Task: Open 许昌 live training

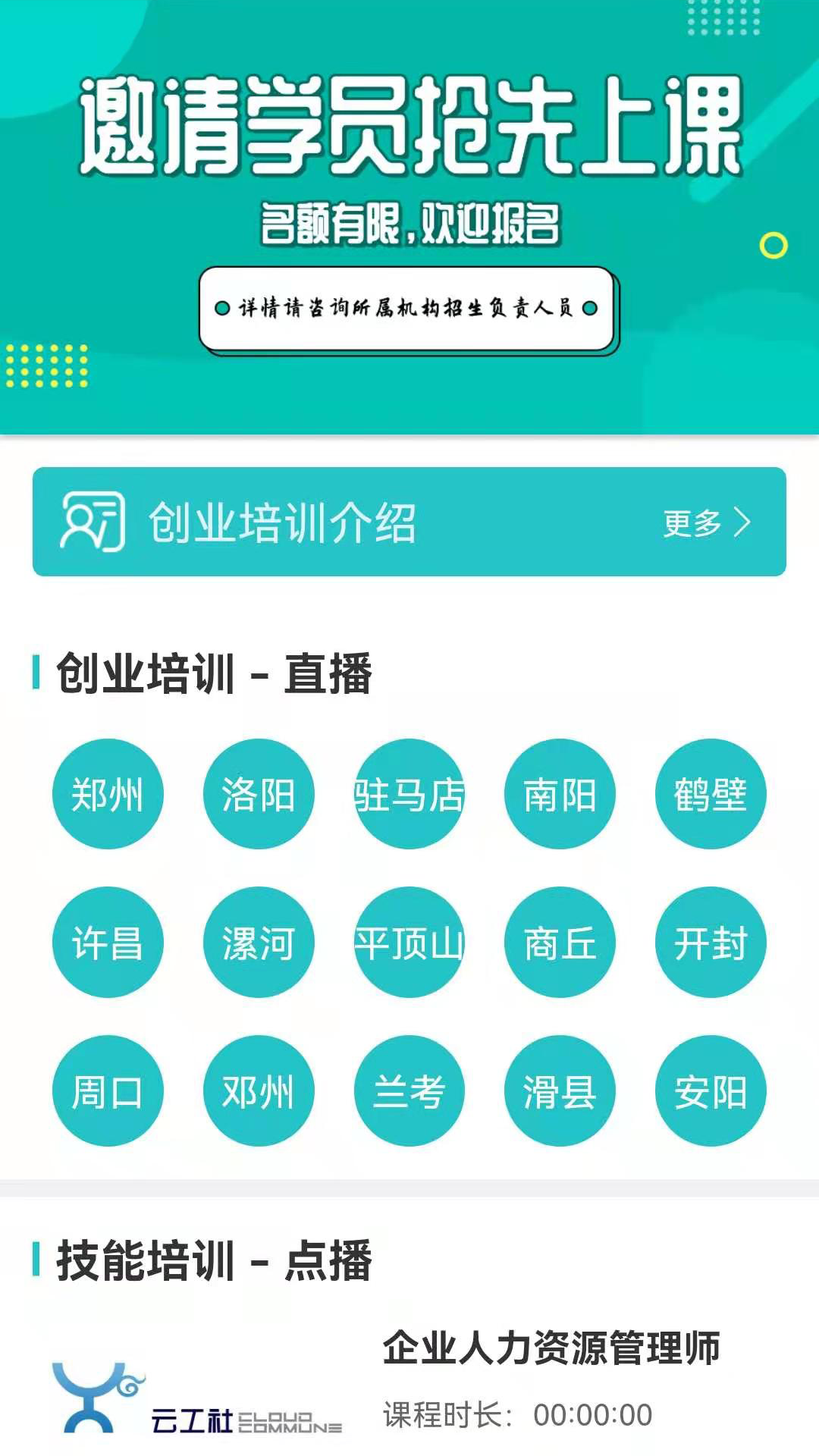Action: coord(108,943)
